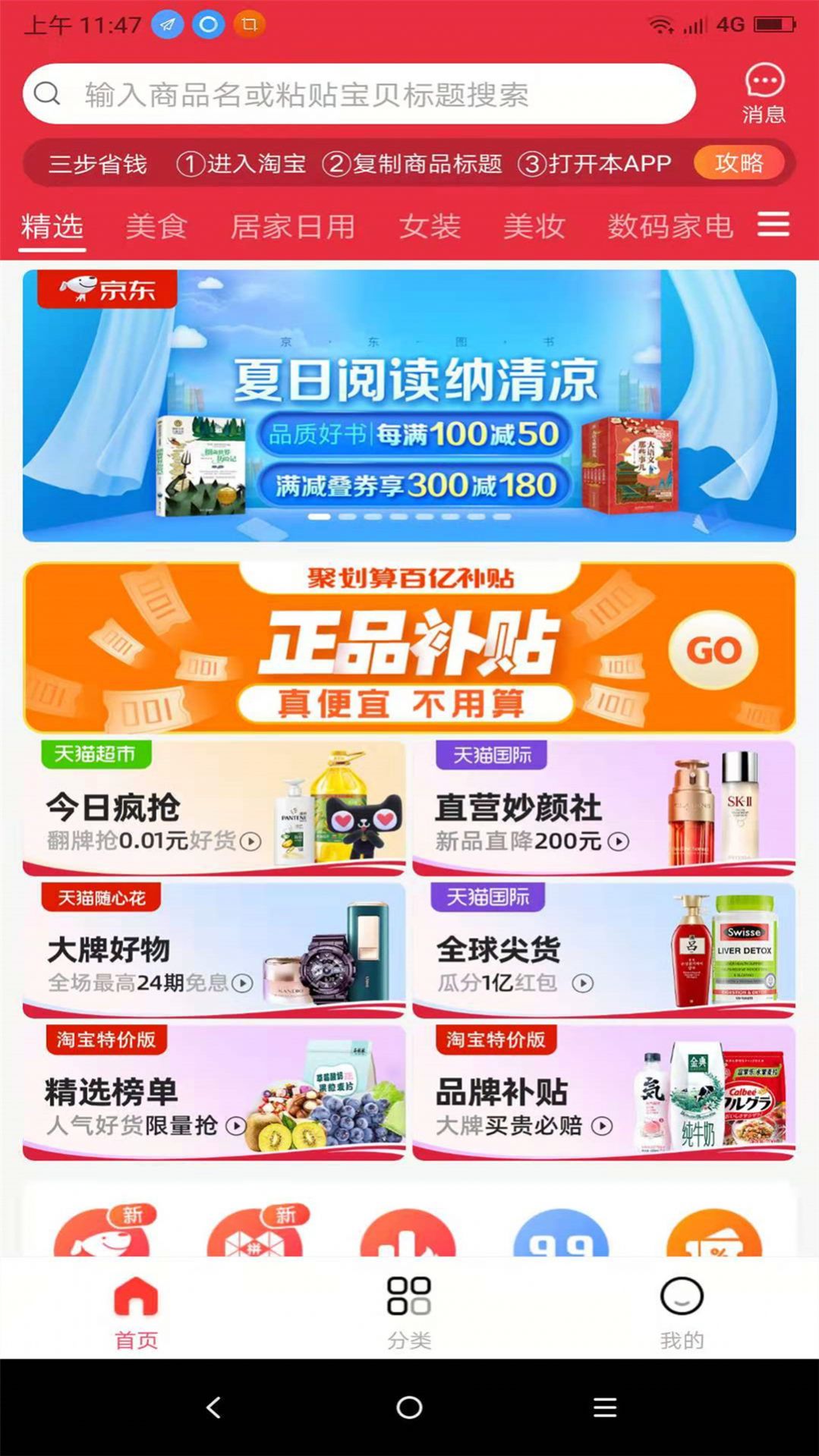Viewport: 819px width, 1456px height.
Task: Go to the 我的 profile tab
Action: click(682, 1309)
